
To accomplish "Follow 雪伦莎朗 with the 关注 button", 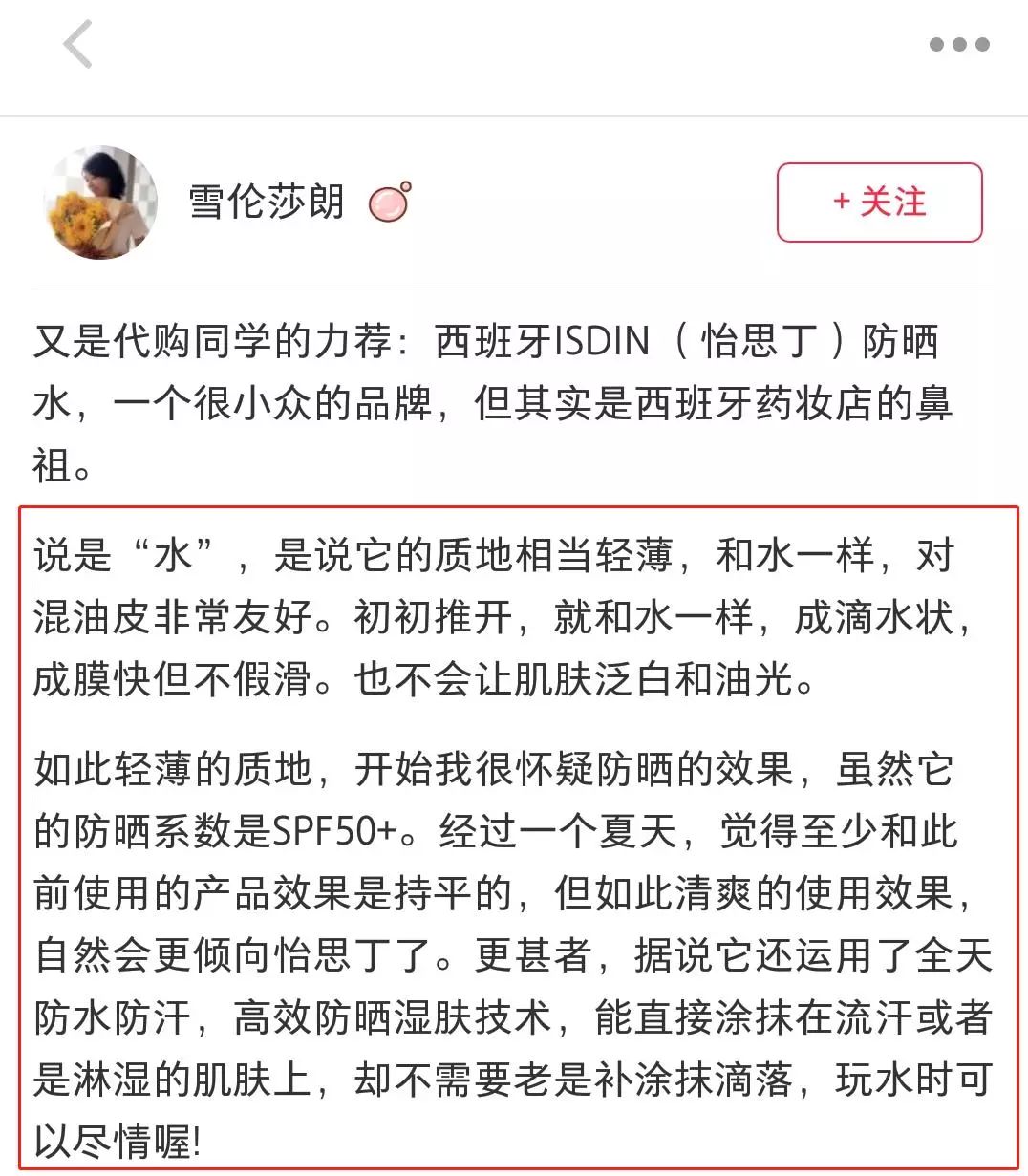I will point(879,203).
